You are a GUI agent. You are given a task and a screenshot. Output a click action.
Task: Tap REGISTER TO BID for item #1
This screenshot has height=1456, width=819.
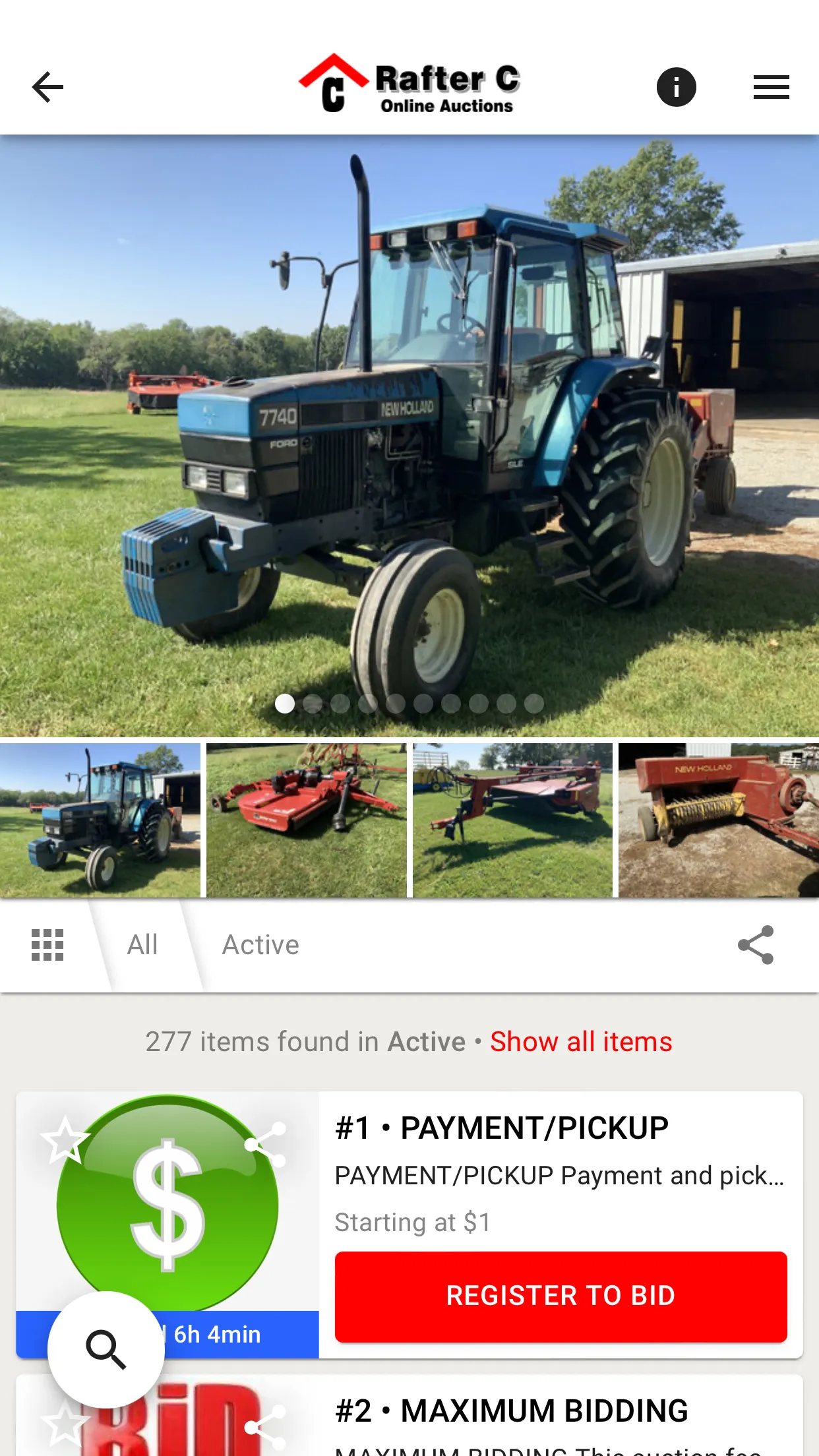click(x=561, y=1296)
